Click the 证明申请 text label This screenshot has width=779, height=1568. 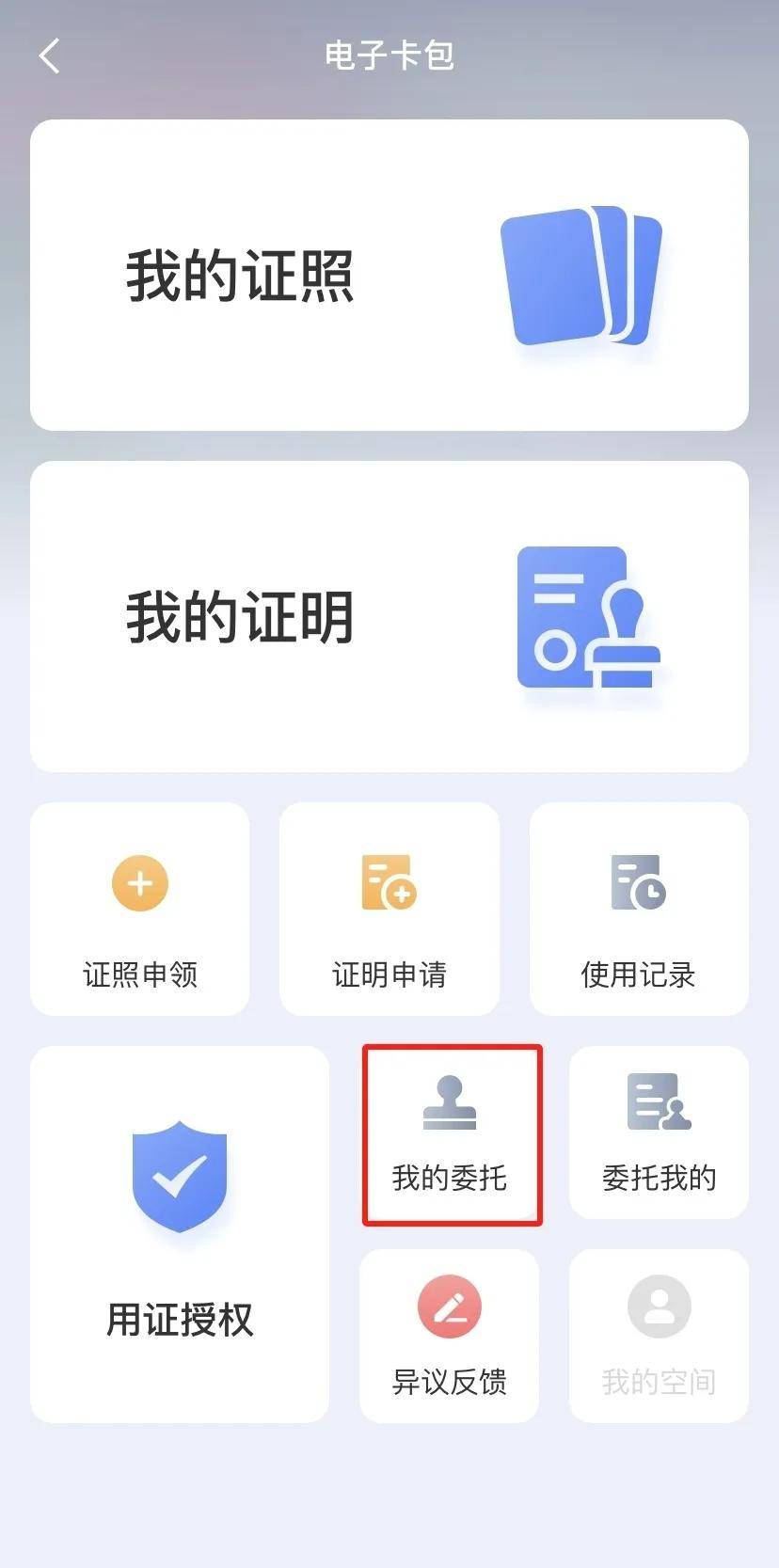tap(389, 974)
